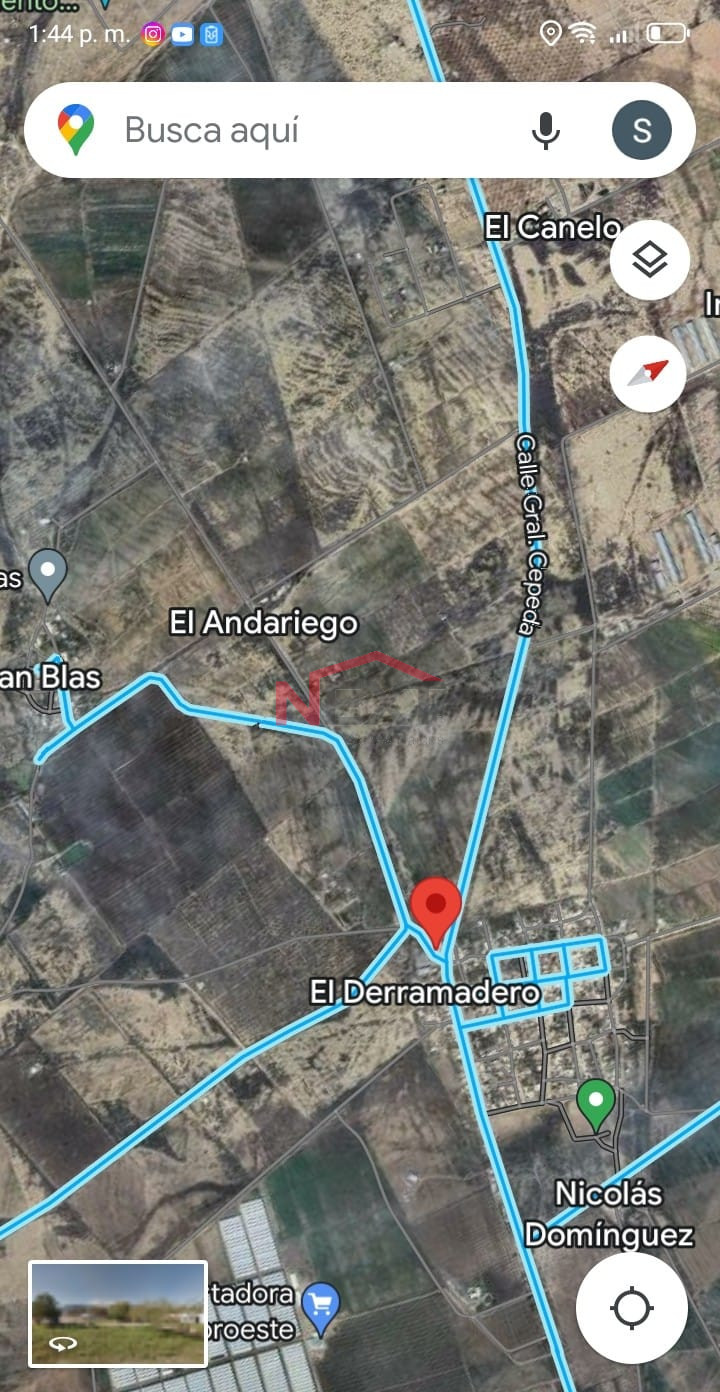Center the map on my location
This screenshot has height=1392, width=720.
point(632,1308)
